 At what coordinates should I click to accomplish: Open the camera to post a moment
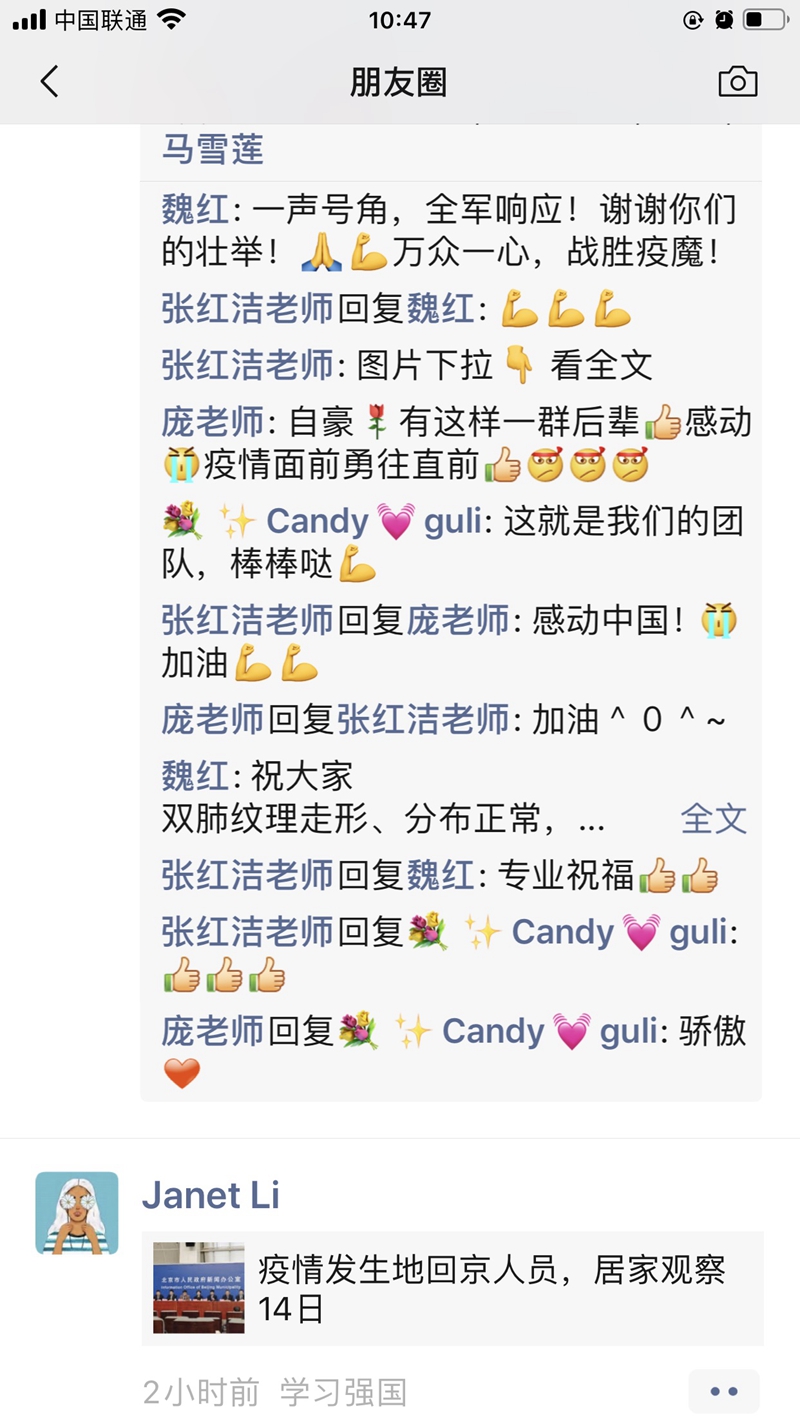738,81
